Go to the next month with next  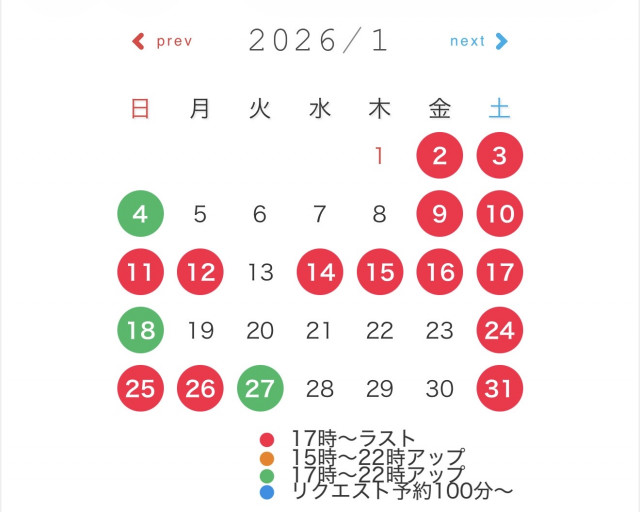coord(479,41)
